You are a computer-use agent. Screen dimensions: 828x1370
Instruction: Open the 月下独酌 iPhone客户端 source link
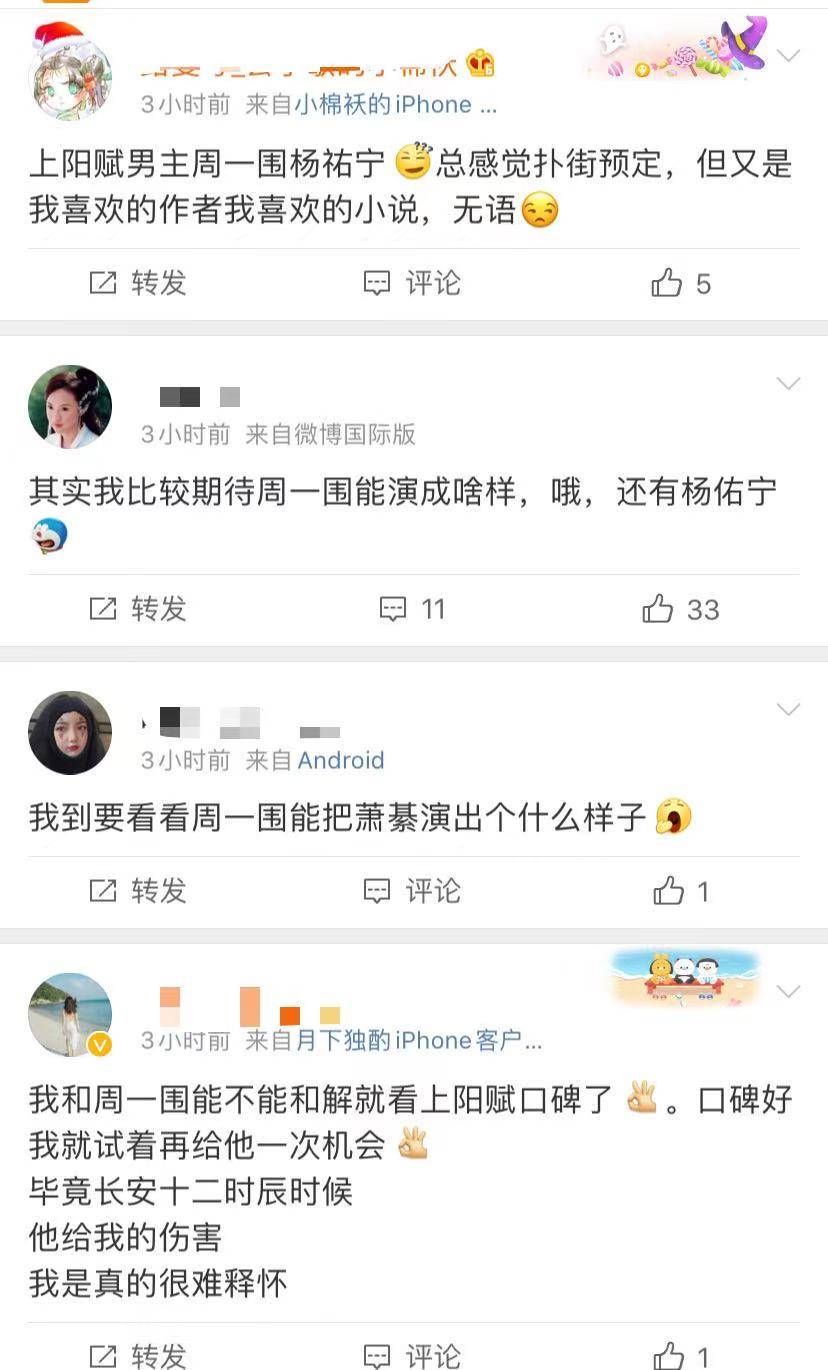[418, 1041]
